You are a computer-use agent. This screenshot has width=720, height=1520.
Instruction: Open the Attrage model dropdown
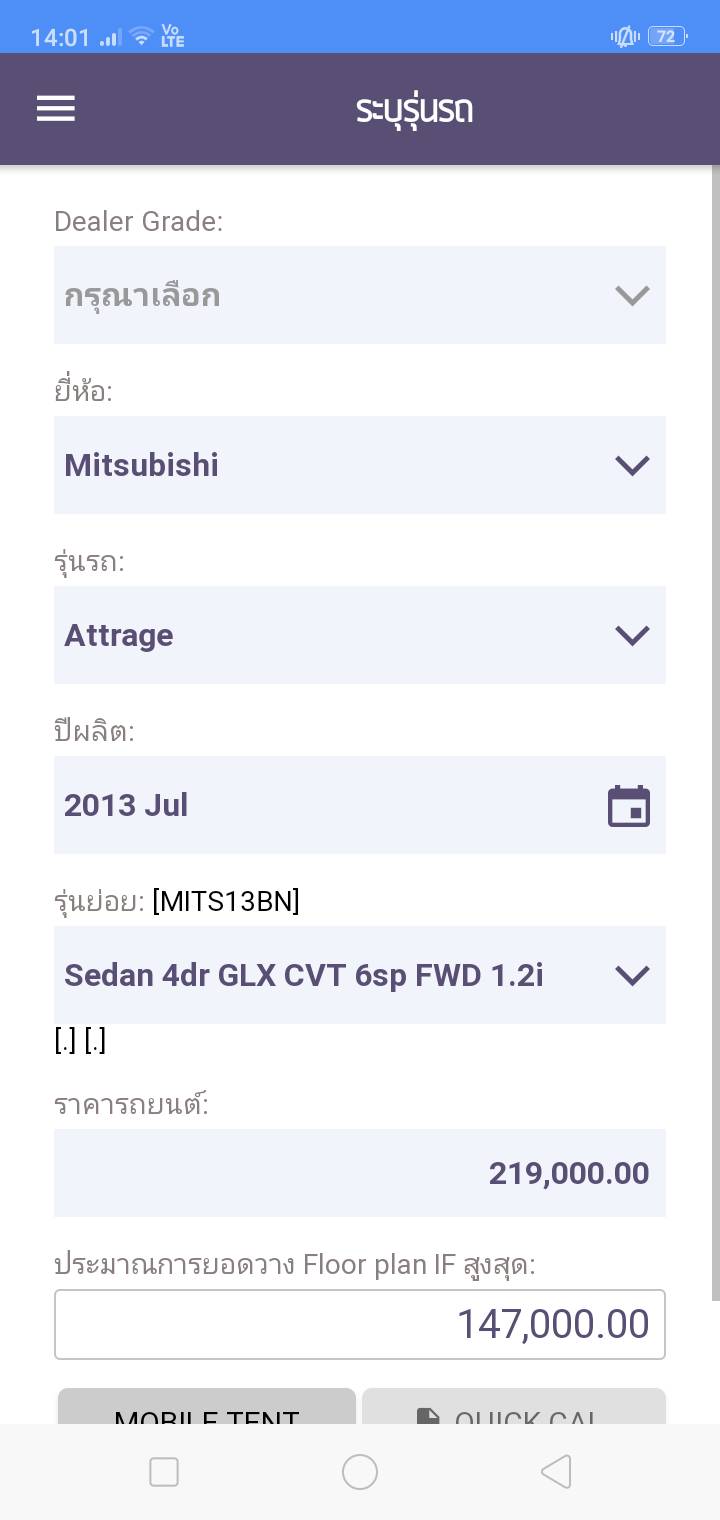click(359, 635)
